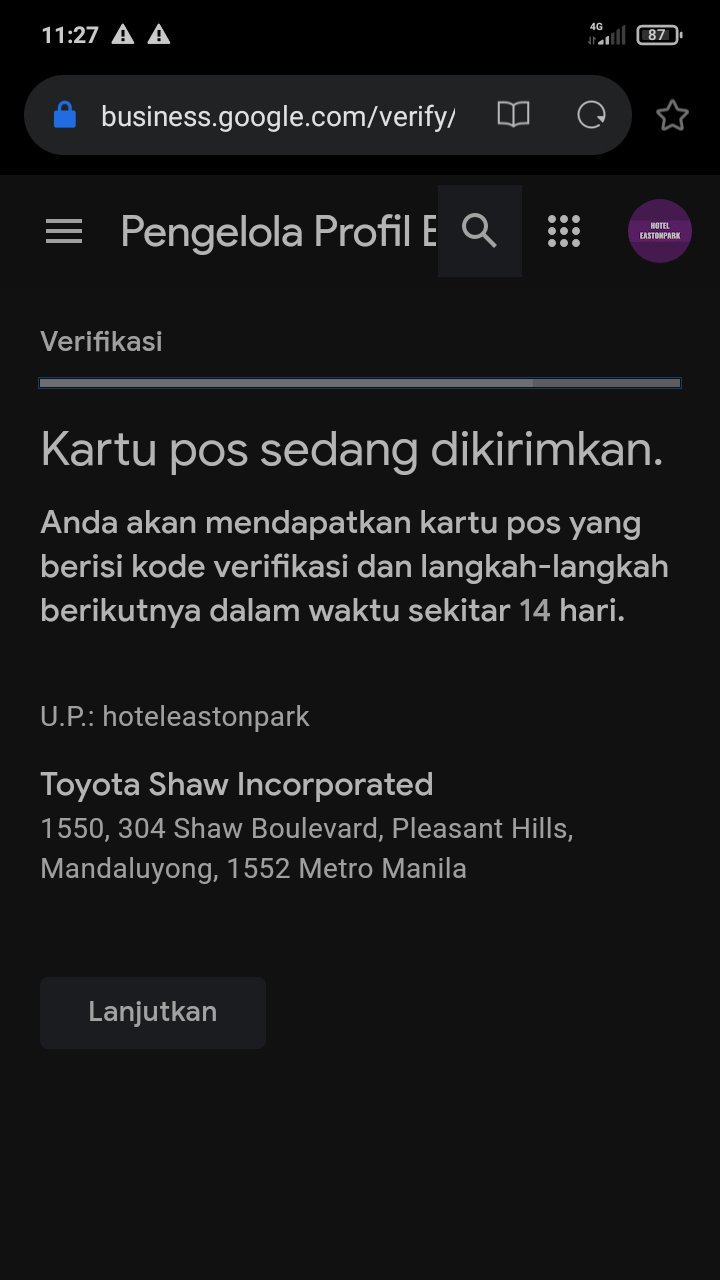Tap the search magnifier icon
The image size is (720, 1280).
click(480, 231)
